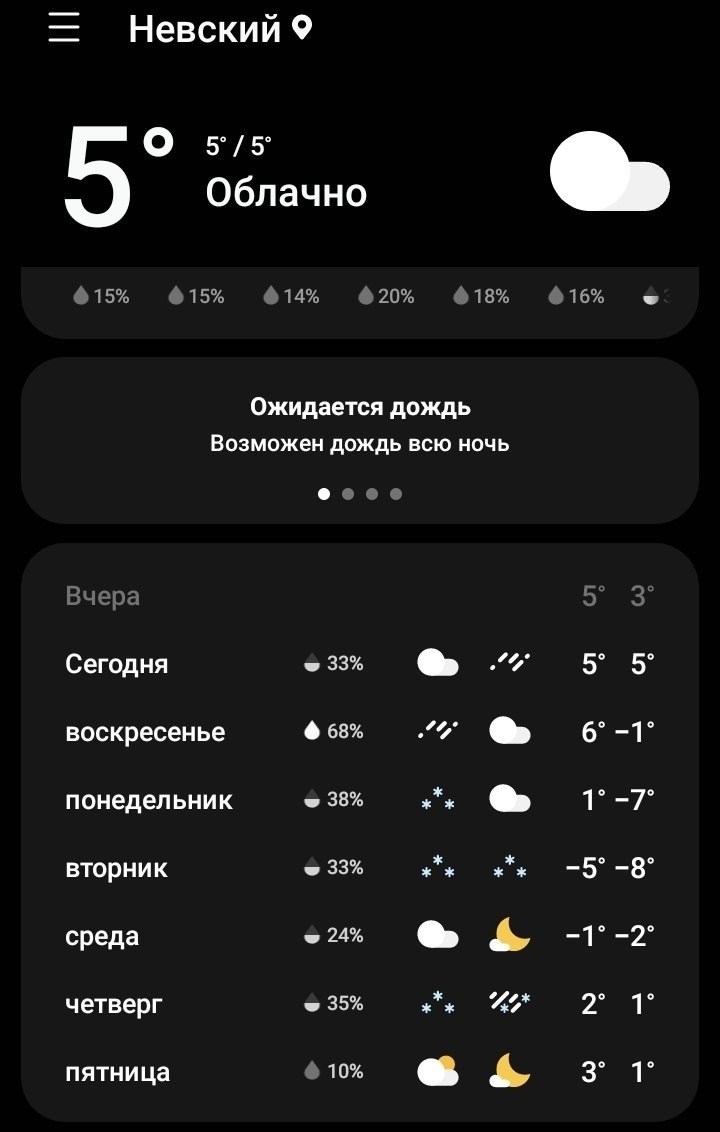This screenshot has width=720, height=1132.
Task: Open the воскресенье forecast row
Action: click(x=360, y=732)
